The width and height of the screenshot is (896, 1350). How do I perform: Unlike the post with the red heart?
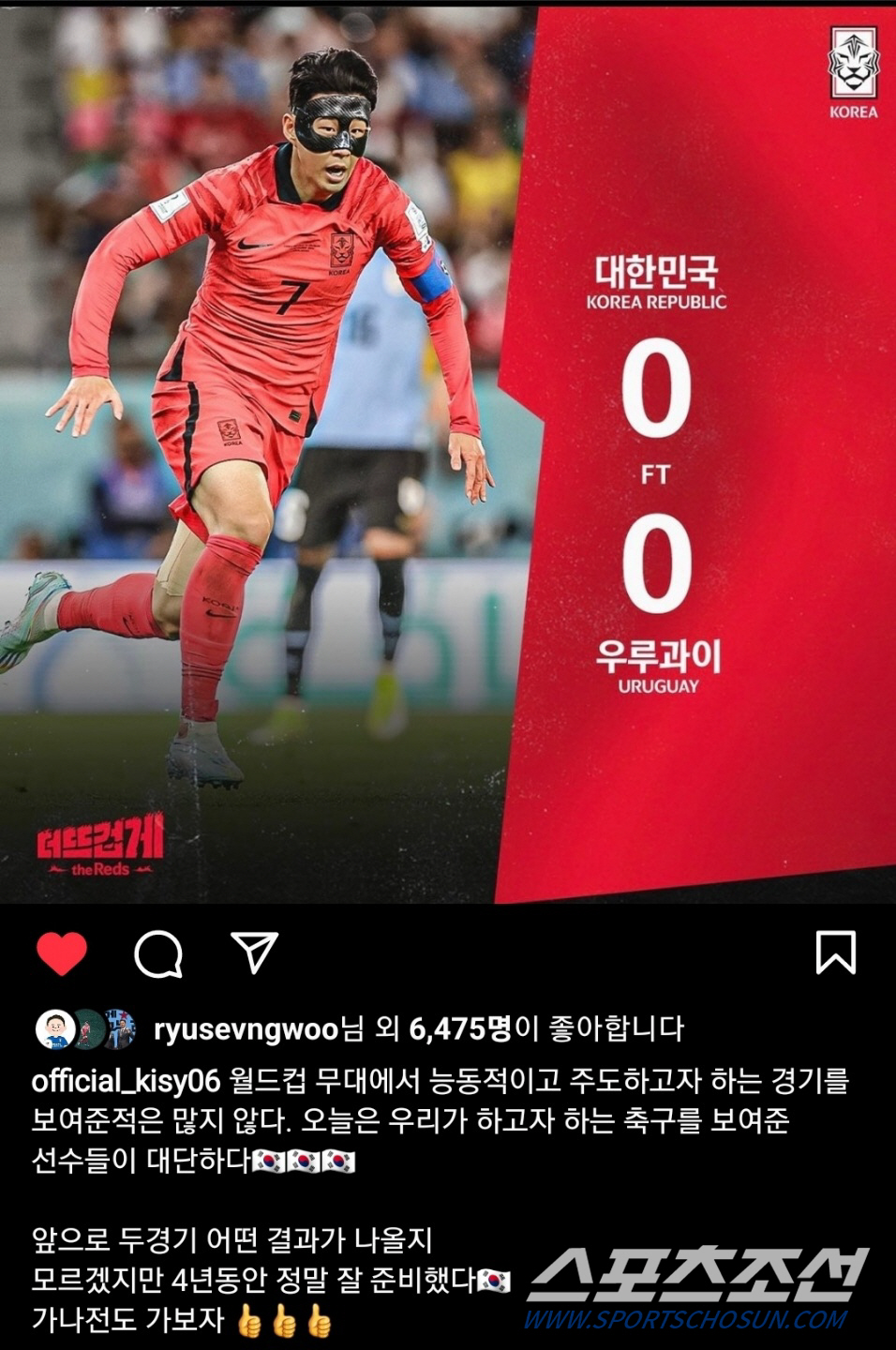[62, 953]
